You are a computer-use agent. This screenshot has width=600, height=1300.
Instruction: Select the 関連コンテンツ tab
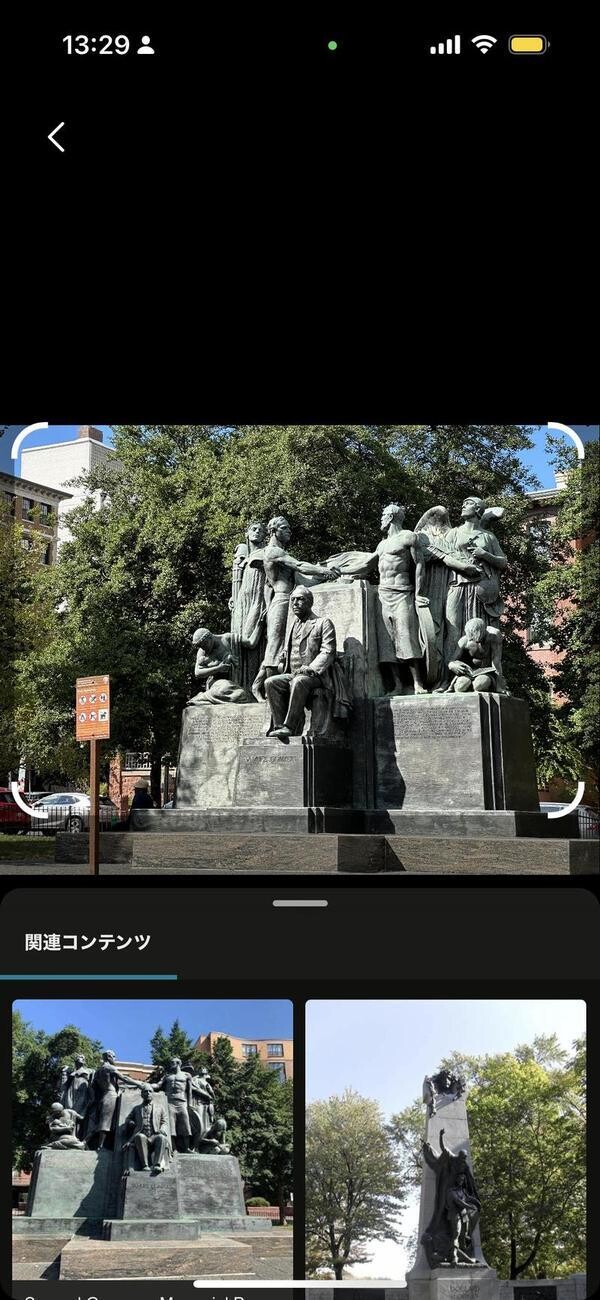tap(88, 942)
